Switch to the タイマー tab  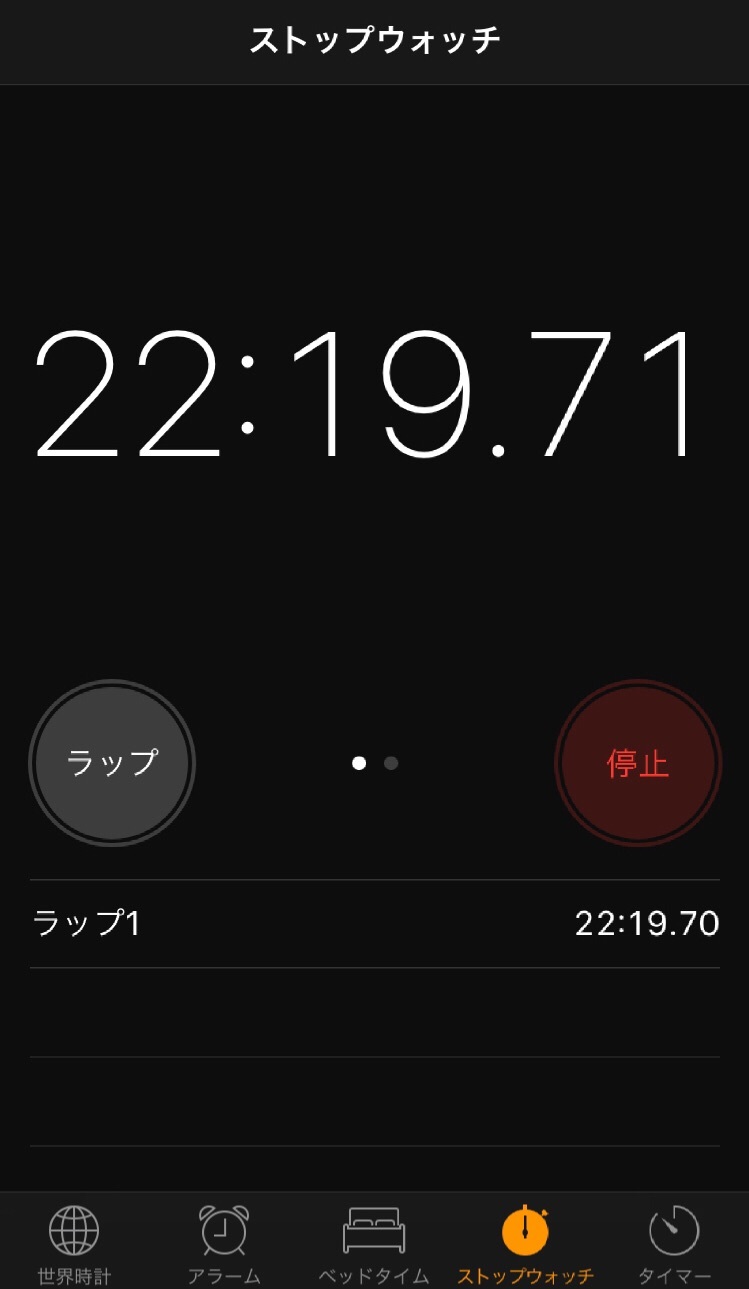(x=674, y=1245)
